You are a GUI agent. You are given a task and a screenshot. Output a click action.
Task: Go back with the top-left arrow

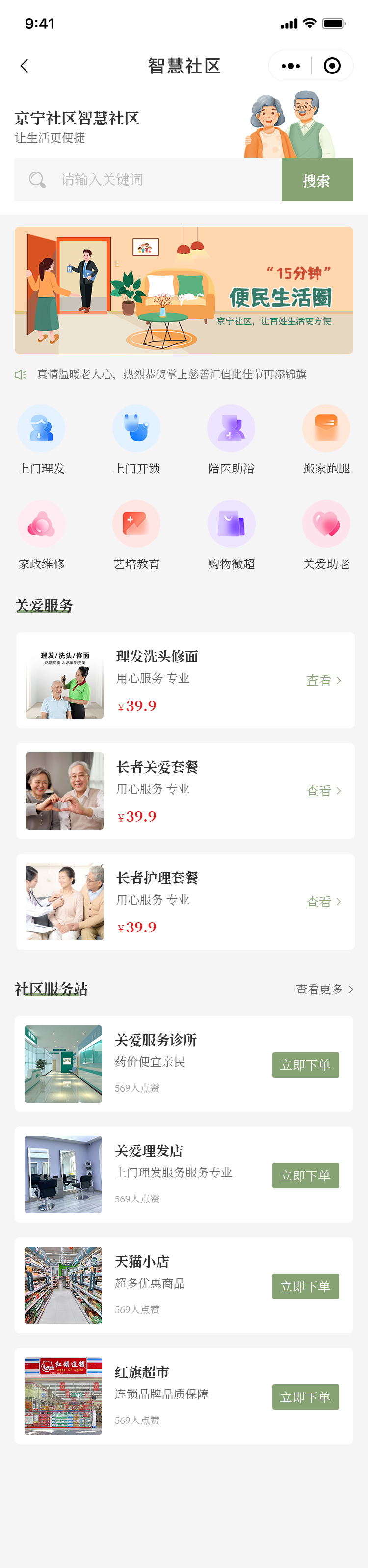(x=25, y=66)
